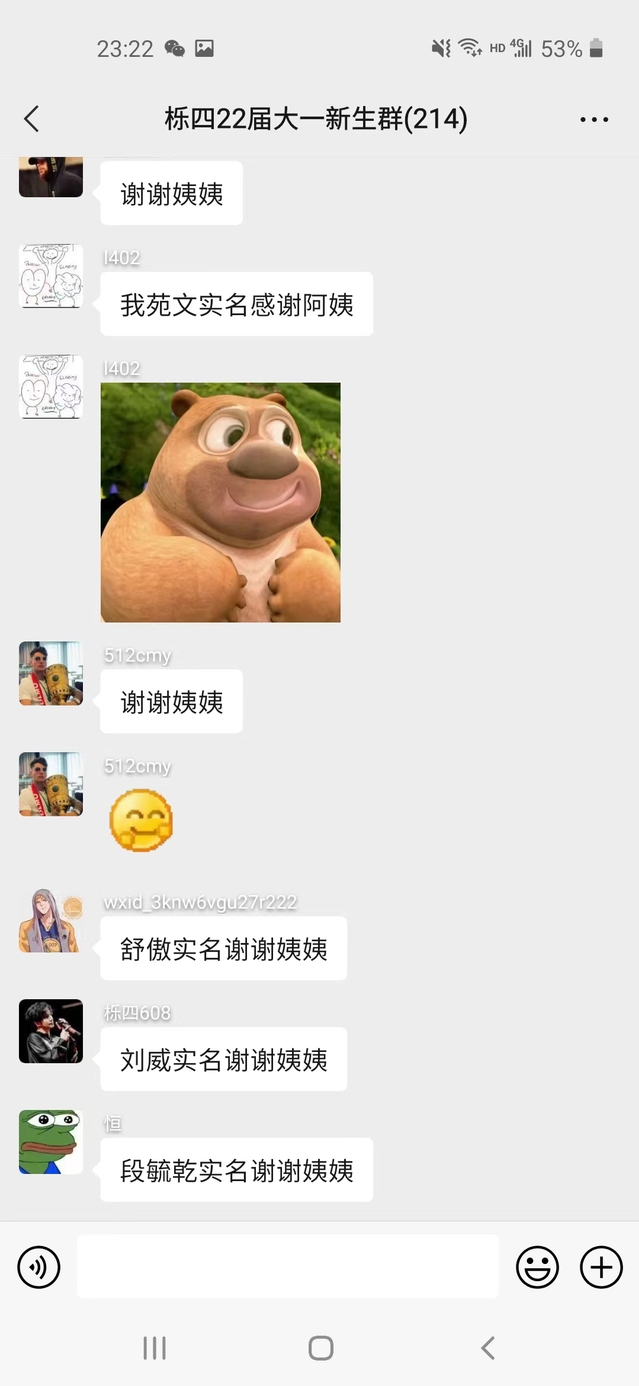Open the emoji sticker panel
Image resolution: width=639 pixels, height=1386 pixels.
pyautogui.click(x=537, y=1267)
